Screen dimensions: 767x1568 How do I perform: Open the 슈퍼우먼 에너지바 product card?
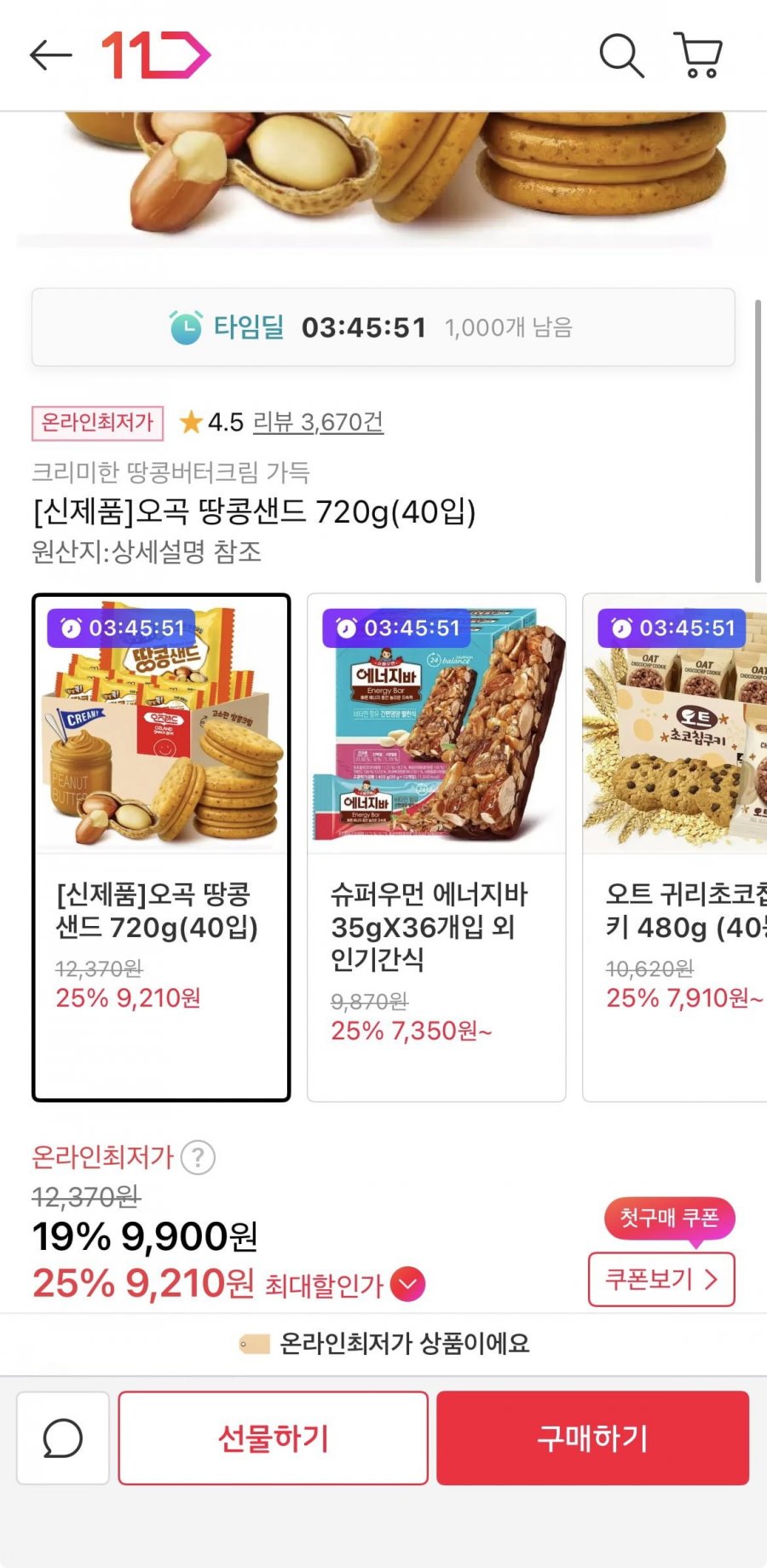(x=436, y=847)
